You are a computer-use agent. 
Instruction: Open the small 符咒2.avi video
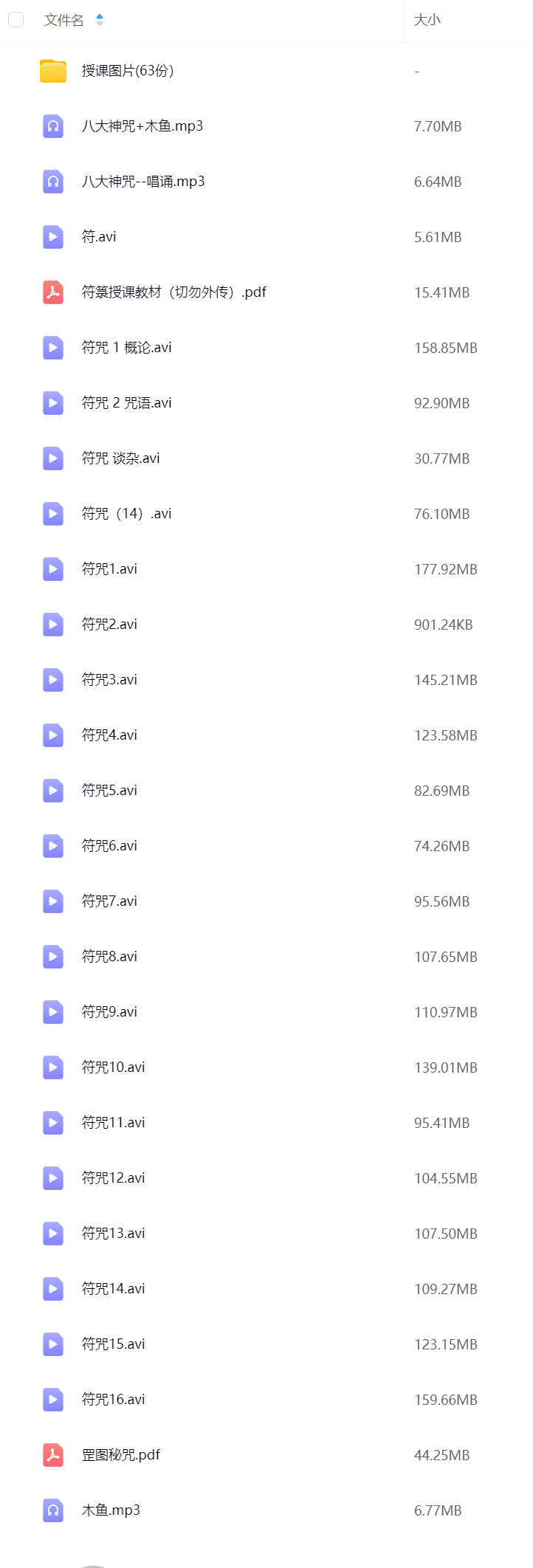point(109,625)
